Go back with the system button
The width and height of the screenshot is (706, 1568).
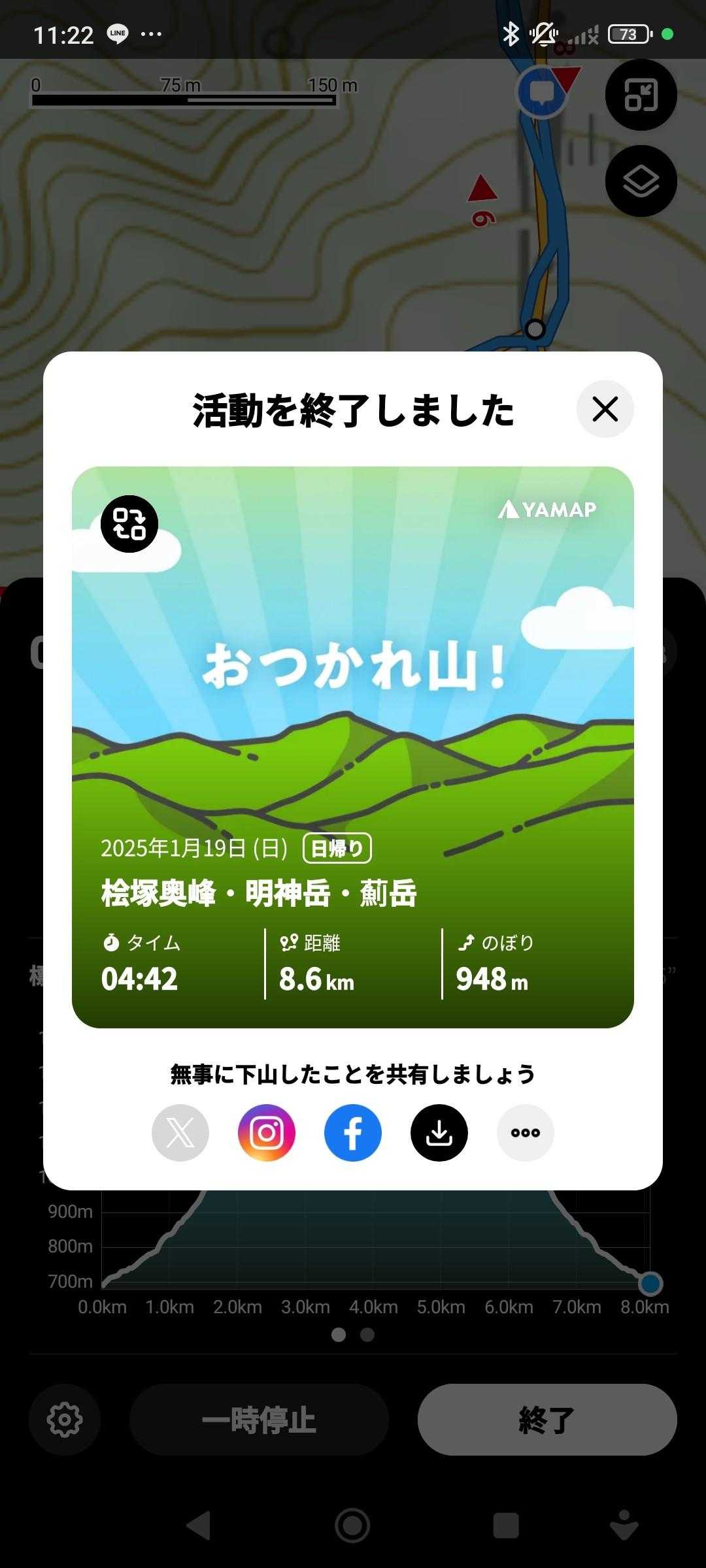[198, 1526]
